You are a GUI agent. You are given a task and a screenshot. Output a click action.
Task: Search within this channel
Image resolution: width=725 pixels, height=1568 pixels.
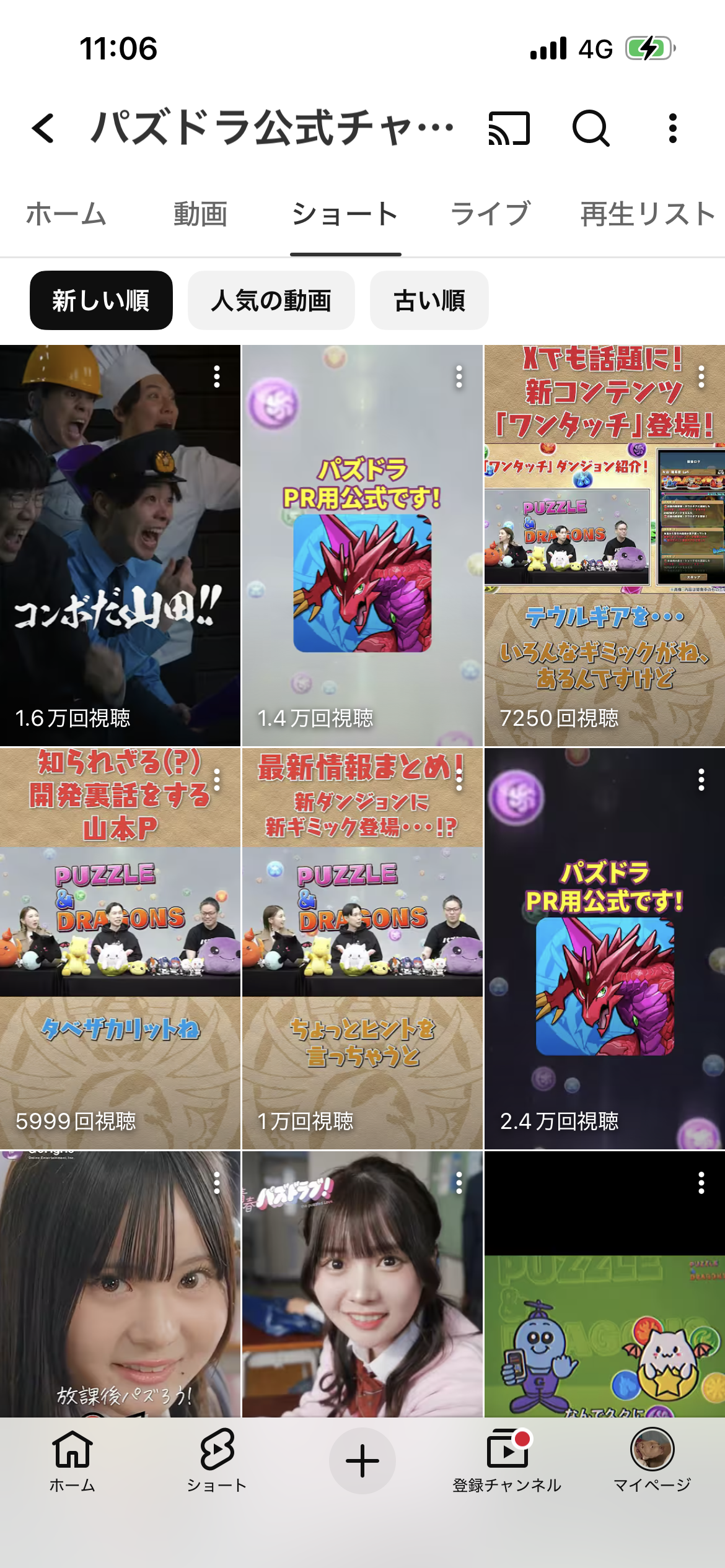[591, 128]
